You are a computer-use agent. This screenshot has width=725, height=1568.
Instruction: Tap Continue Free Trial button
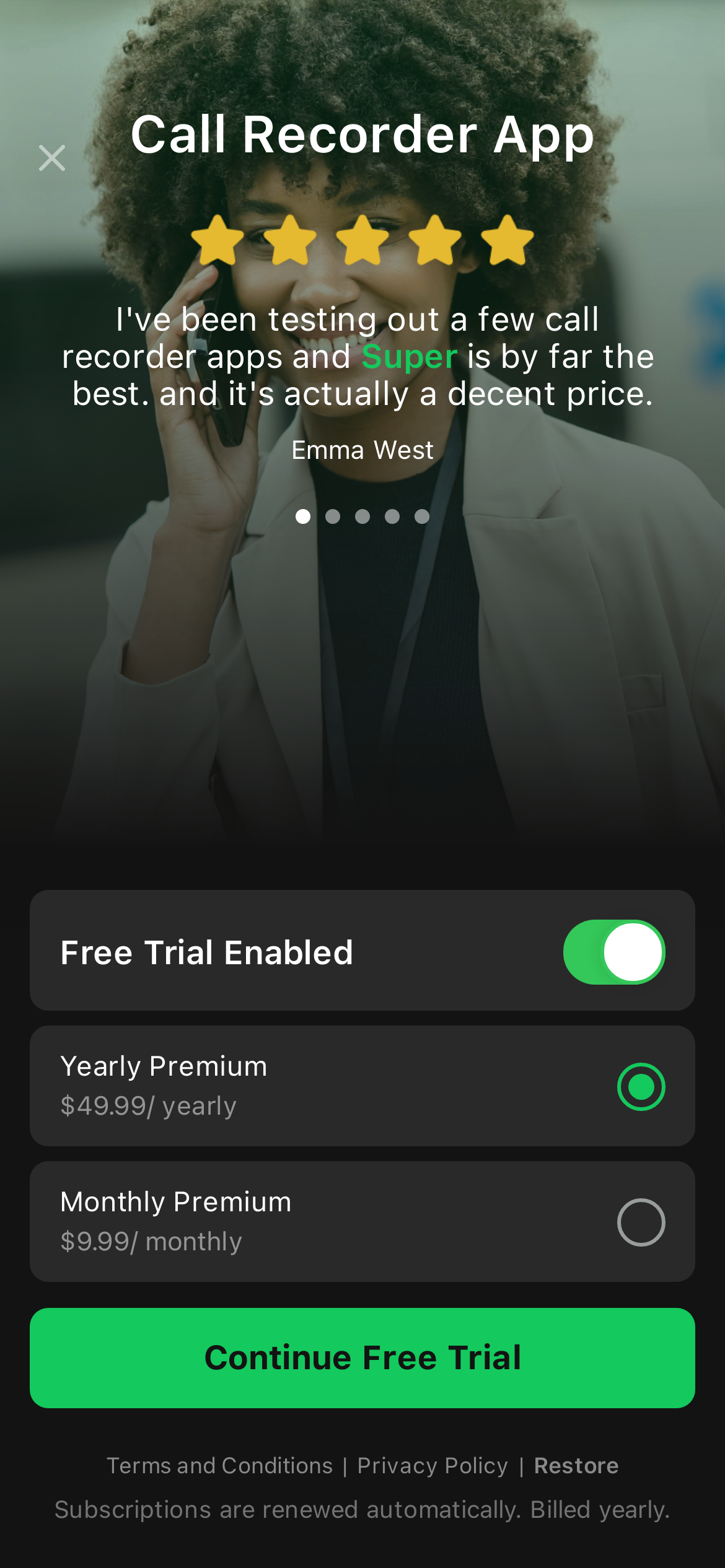tap(362, 1358)
